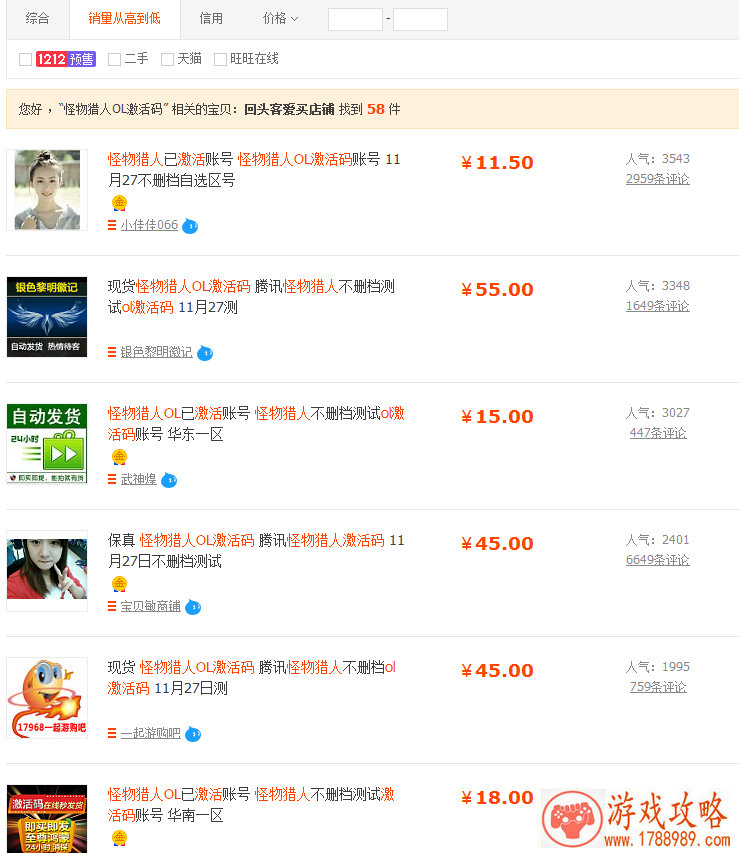Screen dimensions: 739x853
Task: View the 2959条评论 reviews
Action: pyautogui.click(x=657, y=180)
